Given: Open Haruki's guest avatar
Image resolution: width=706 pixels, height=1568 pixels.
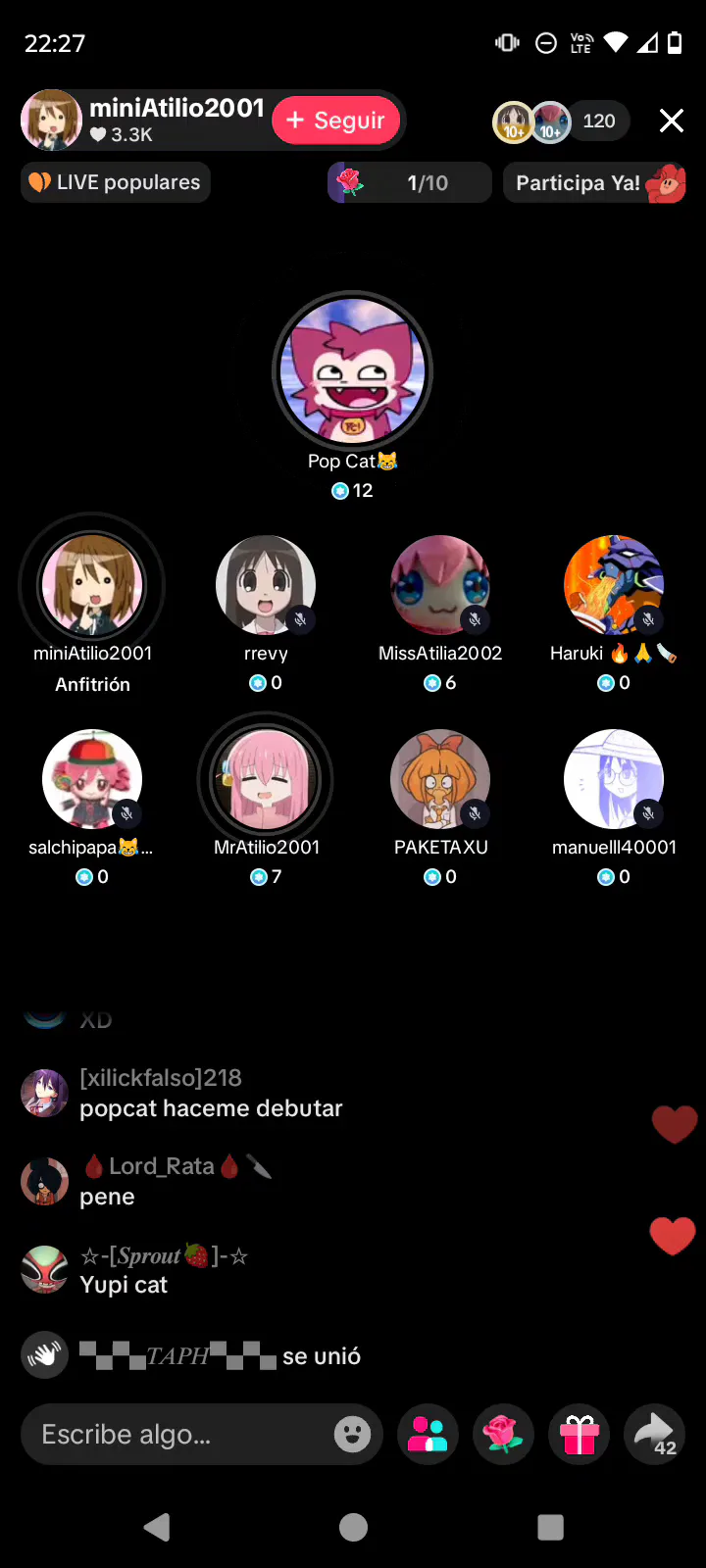Looking at the screenshot, I should (614, 585).
